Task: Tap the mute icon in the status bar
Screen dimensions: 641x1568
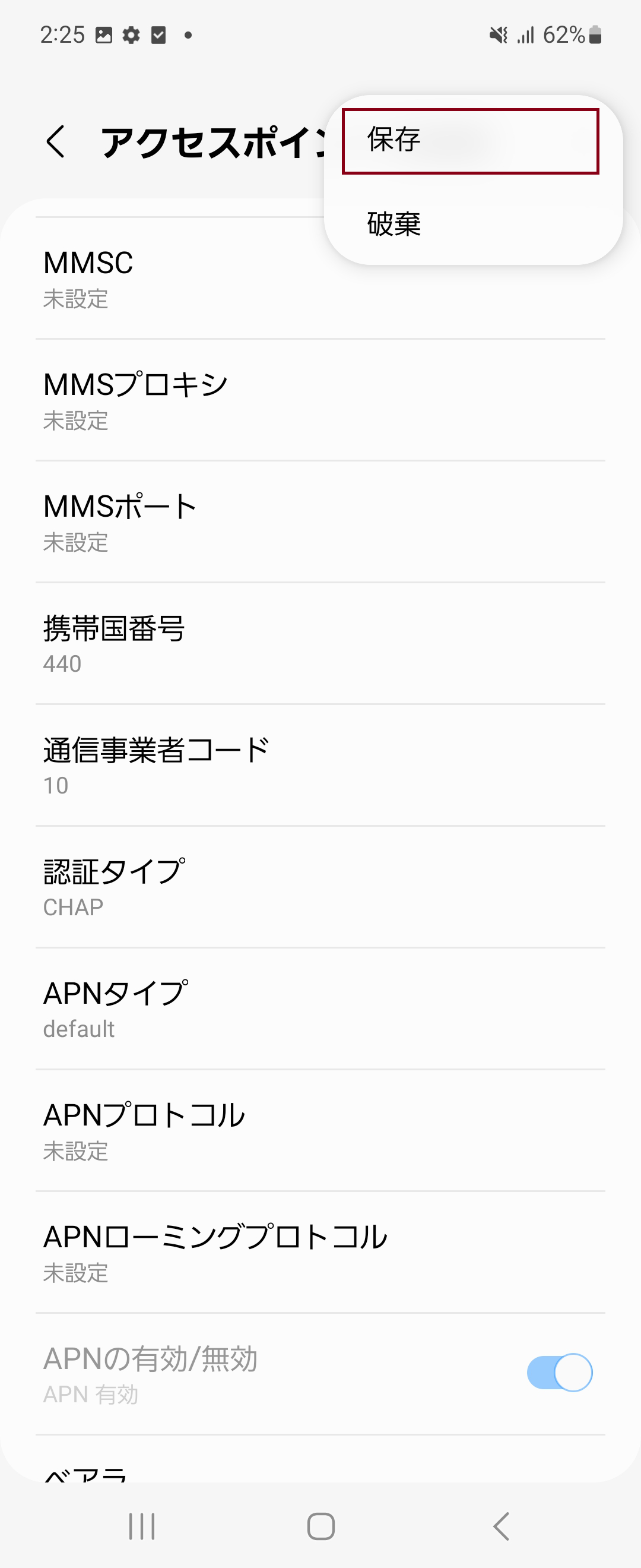Action: point(496,34)
